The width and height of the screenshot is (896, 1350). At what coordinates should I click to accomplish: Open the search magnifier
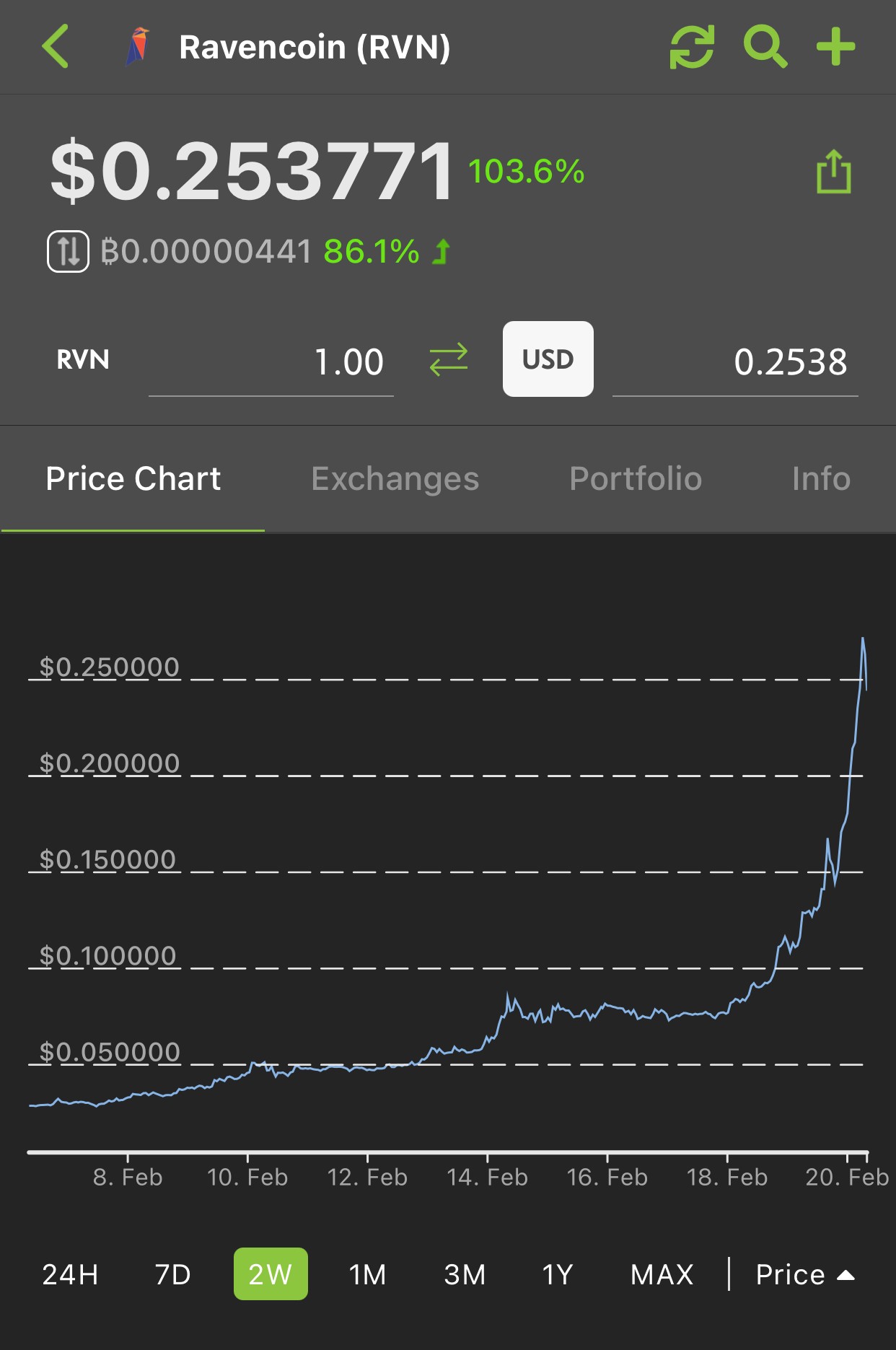[765, 47]
